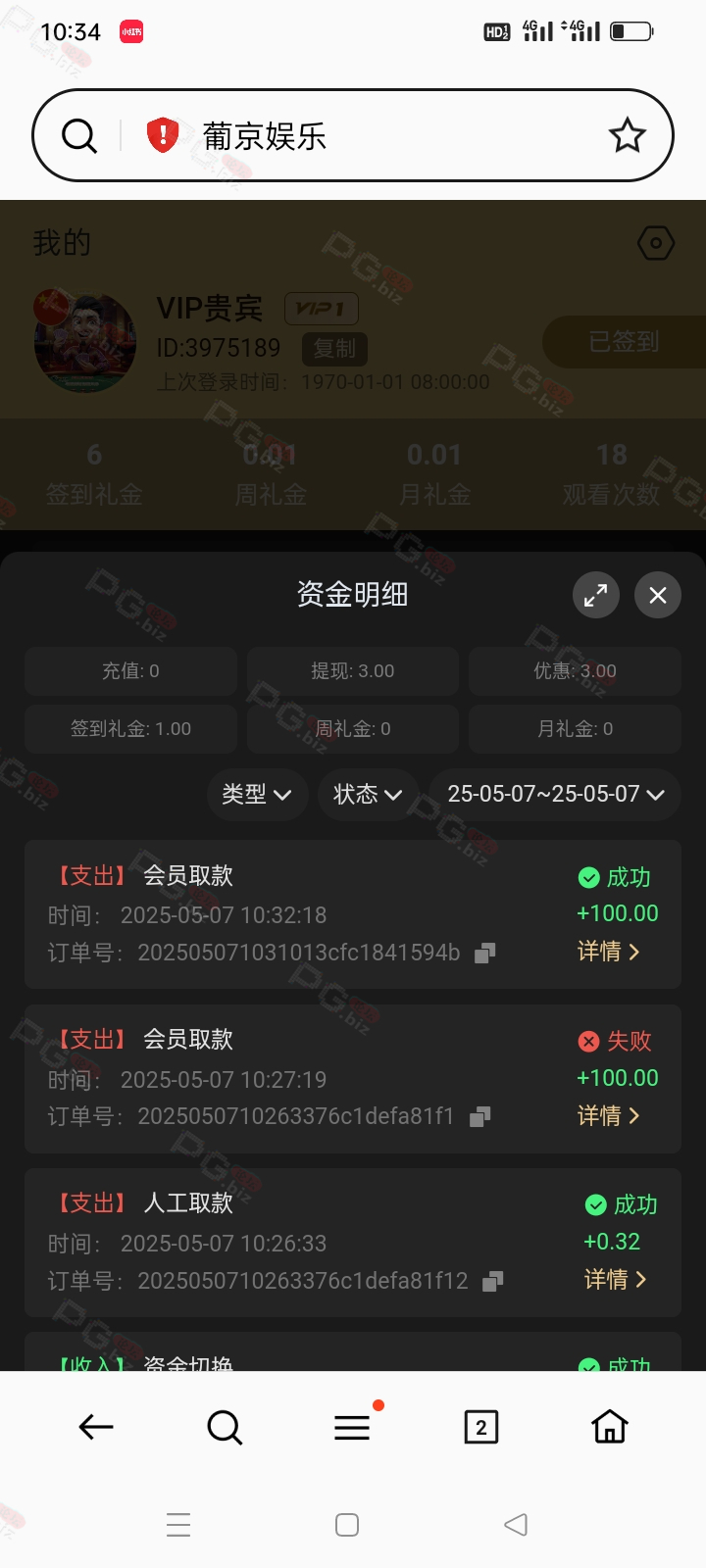Image resolution: width=706 pixels, height=1568 pixels.
Task: Open the browser search tool
Action: (225, 1427)
